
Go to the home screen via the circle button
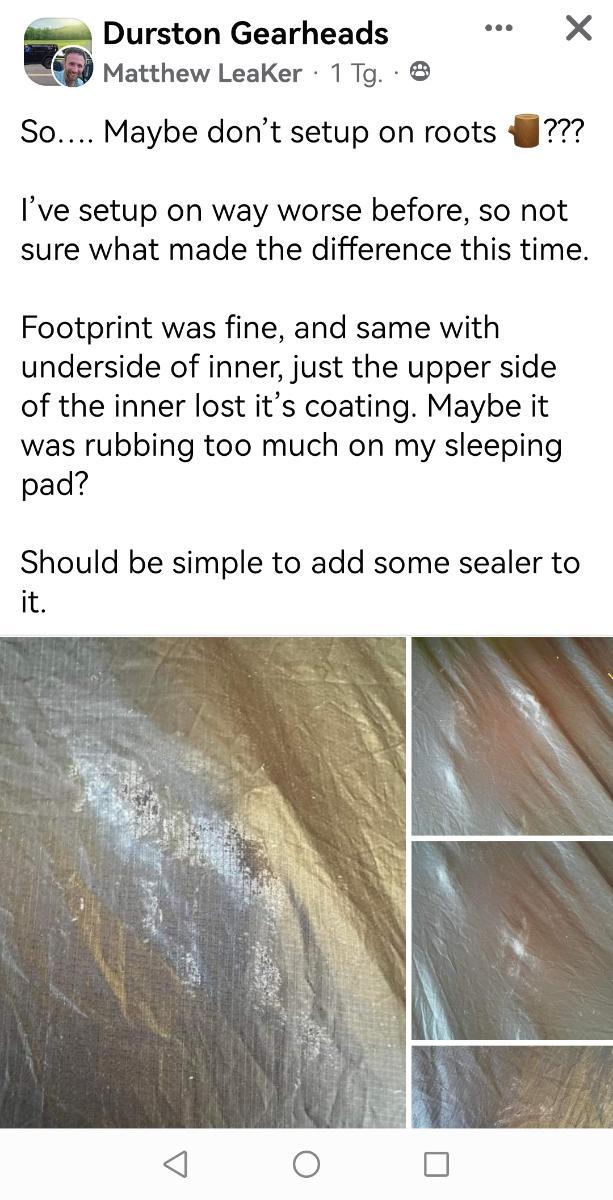[306, 1163]
